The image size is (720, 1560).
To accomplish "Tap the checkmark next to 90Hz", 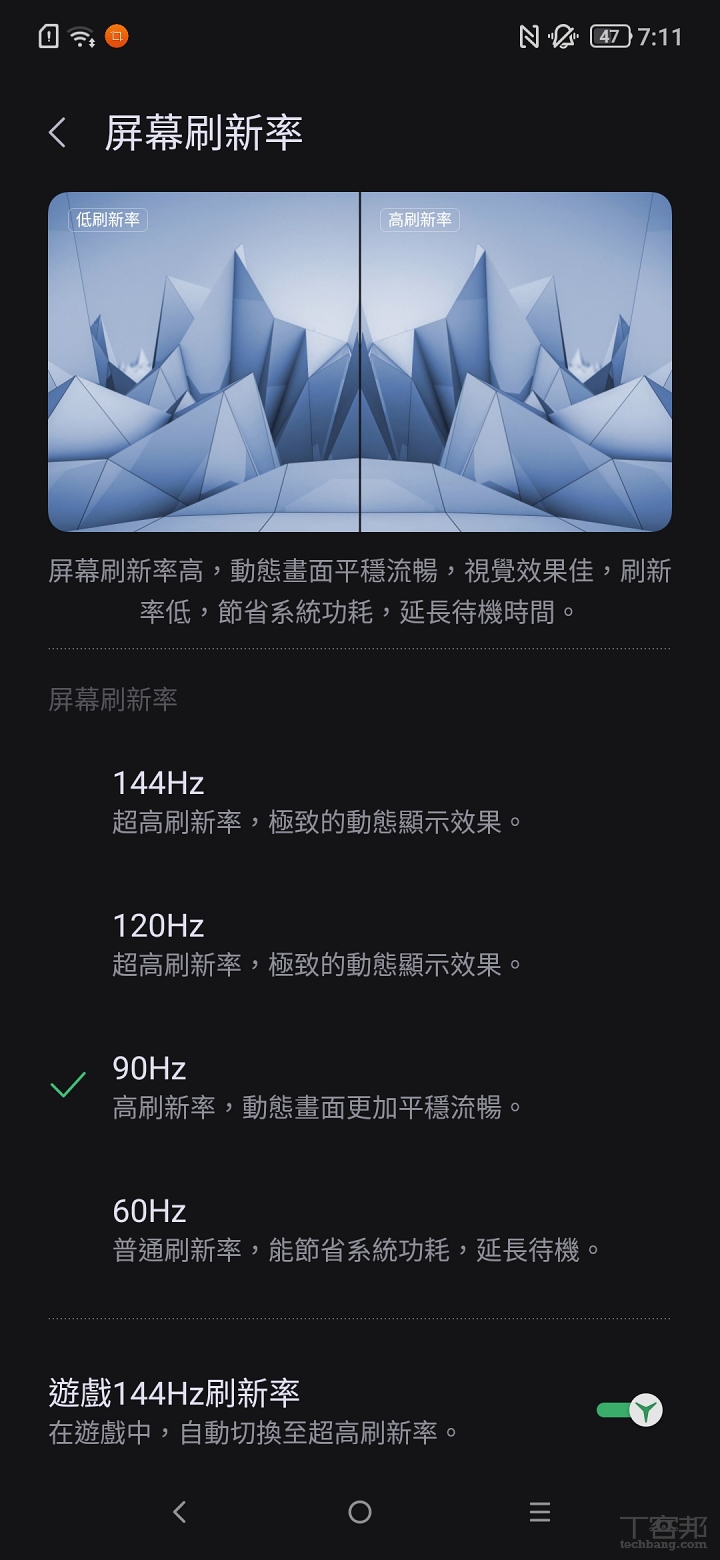I will [68, 1082].
